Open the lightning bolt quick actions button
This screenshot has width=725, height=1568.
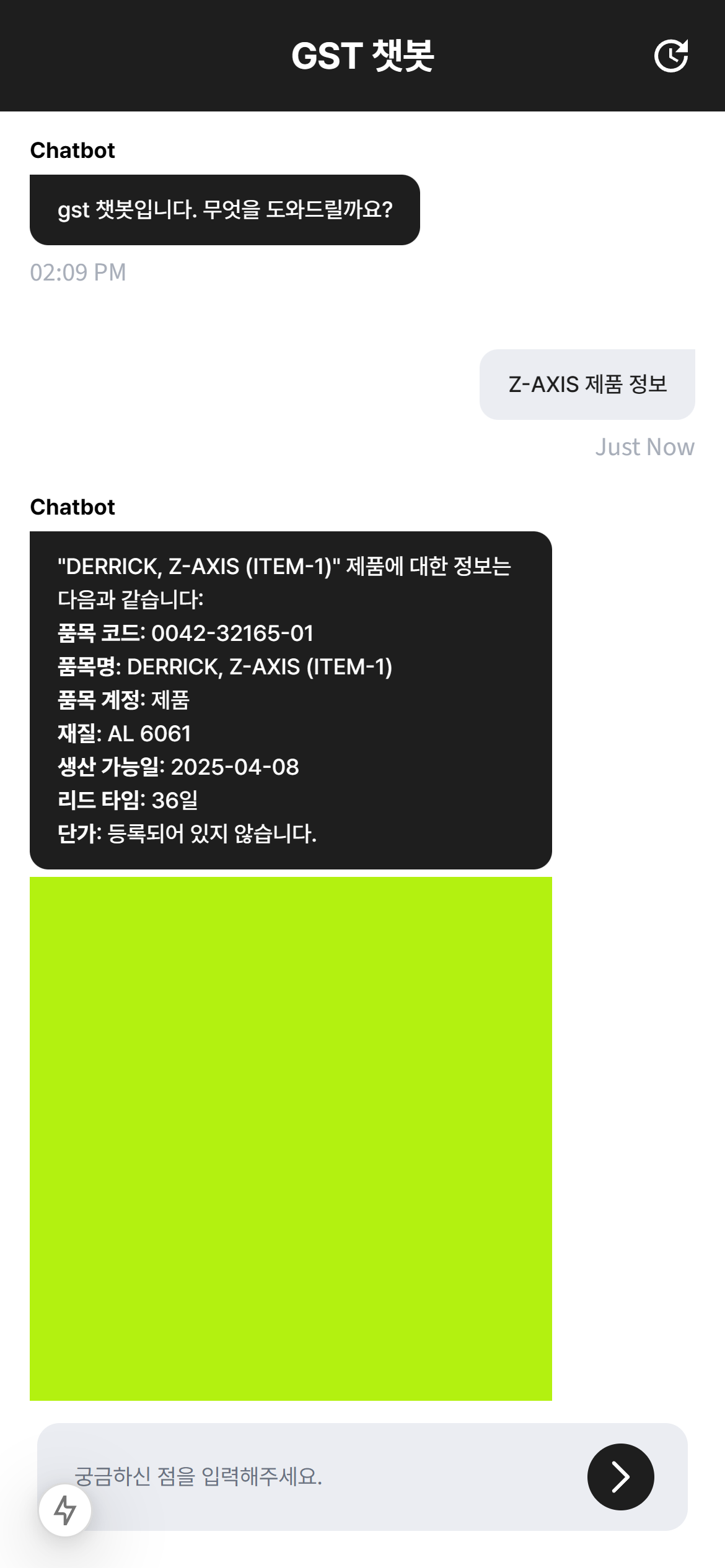coord(65,1510)
